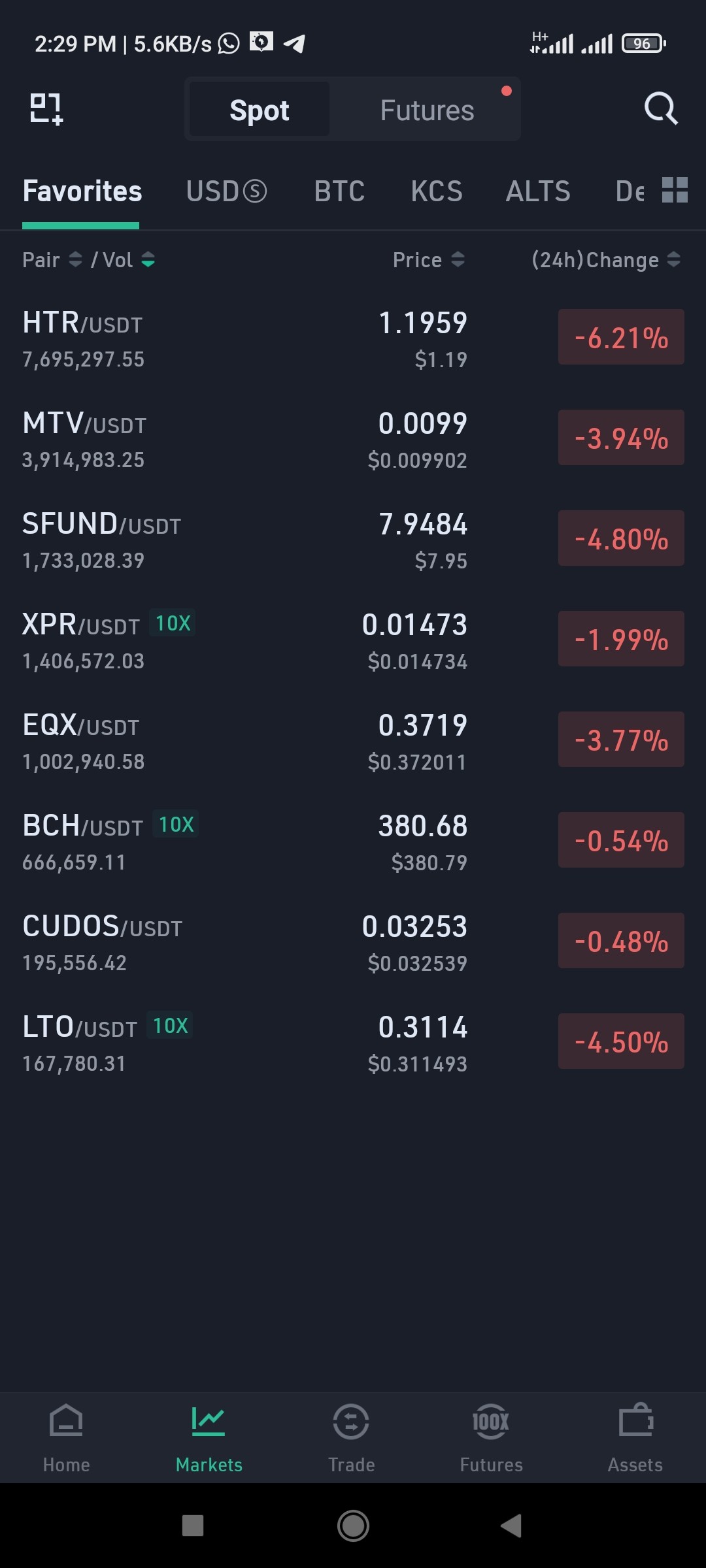Switch to the KCS tab

[437, 191]
